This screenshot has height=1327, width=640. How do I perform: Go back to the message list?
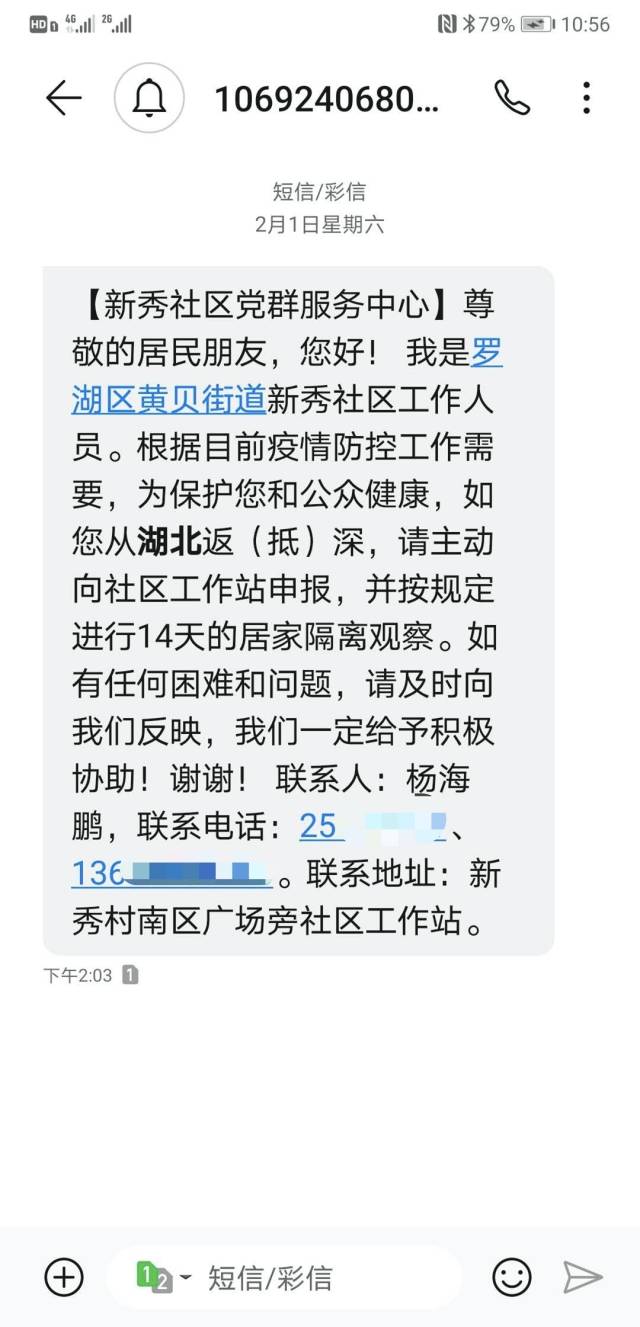[63, 97]
